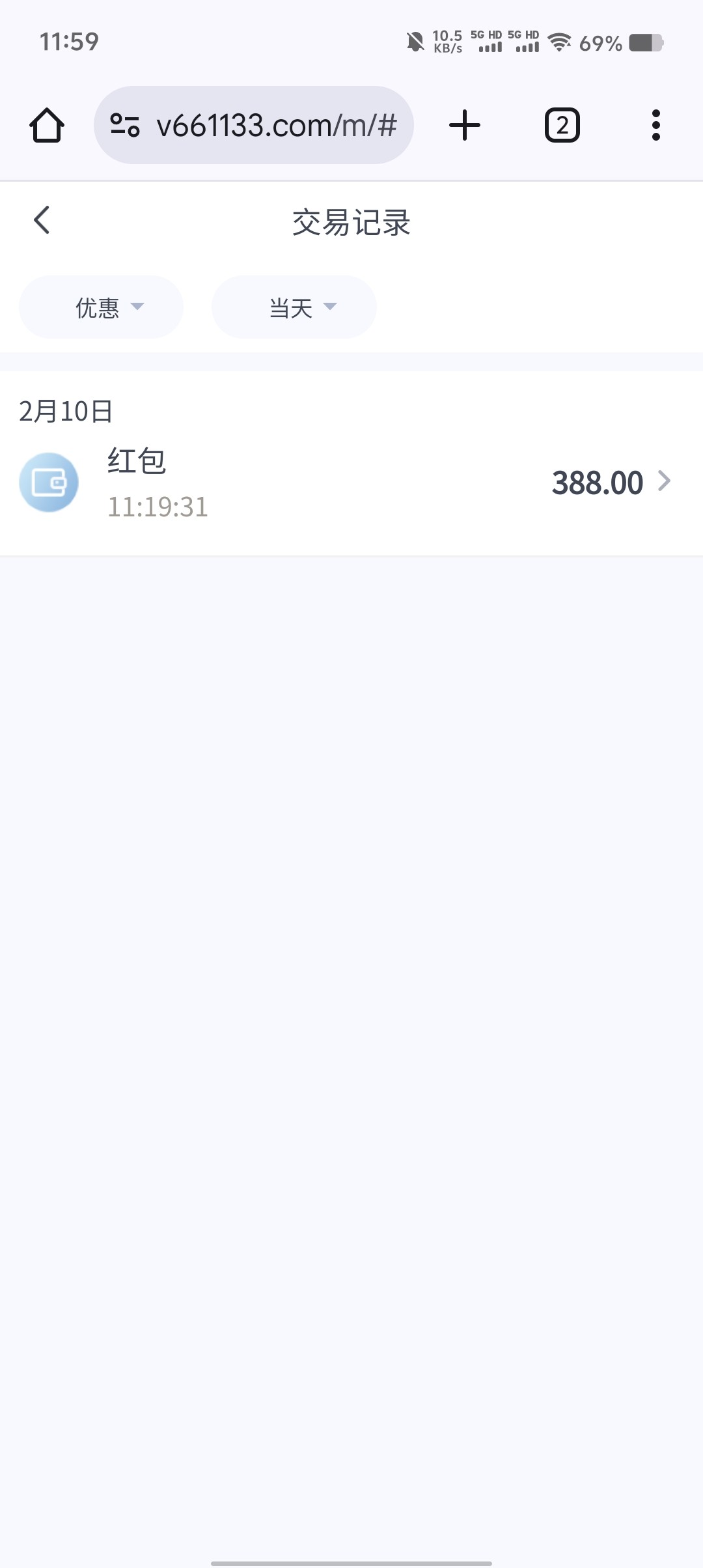703x1568 pixels.
Task: Open the browser overflow menu
Action: (655, 125)
